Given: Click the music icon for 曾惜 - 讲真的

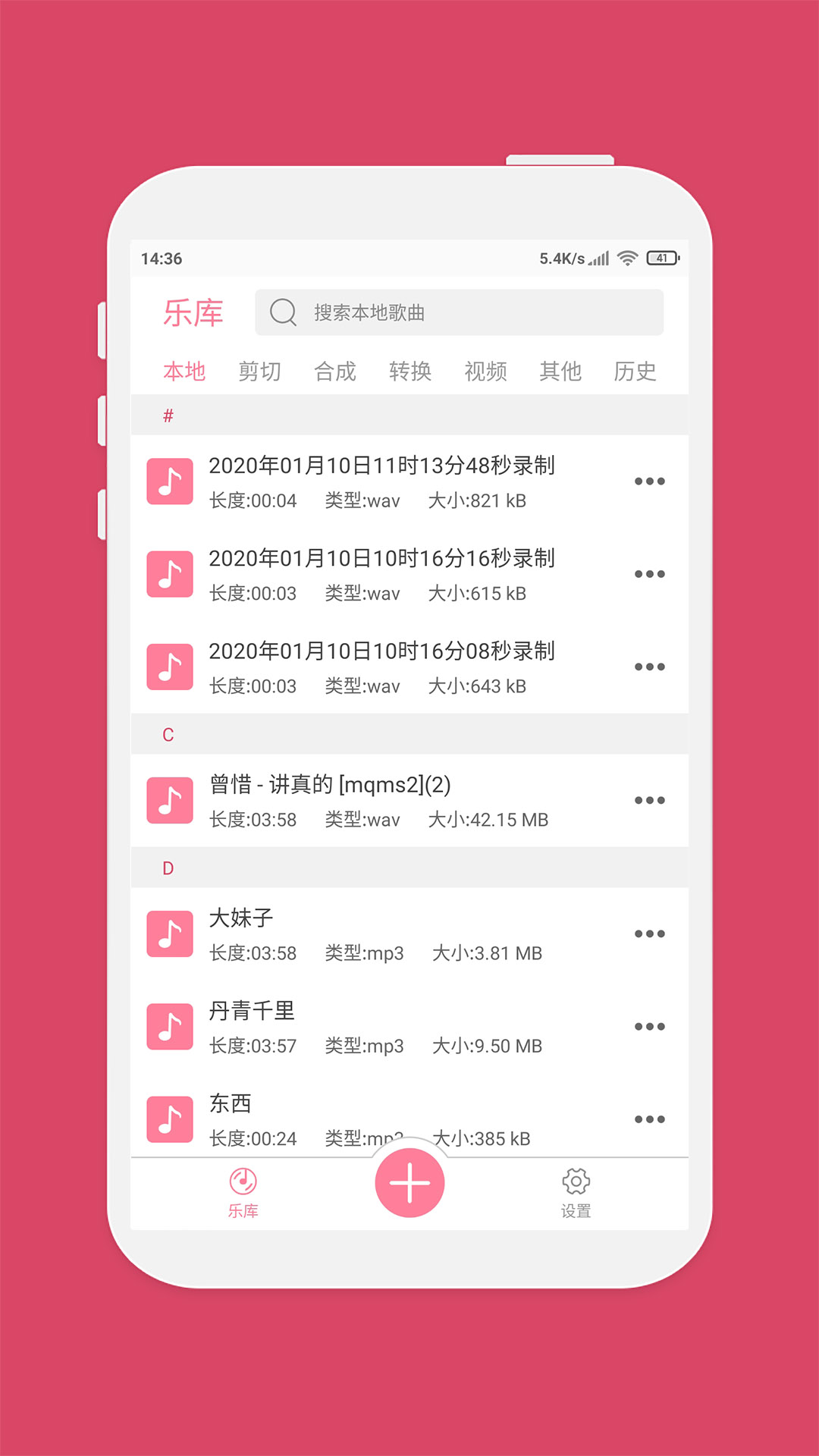Looking at the screenshot, I should click(x=169, y=799).
